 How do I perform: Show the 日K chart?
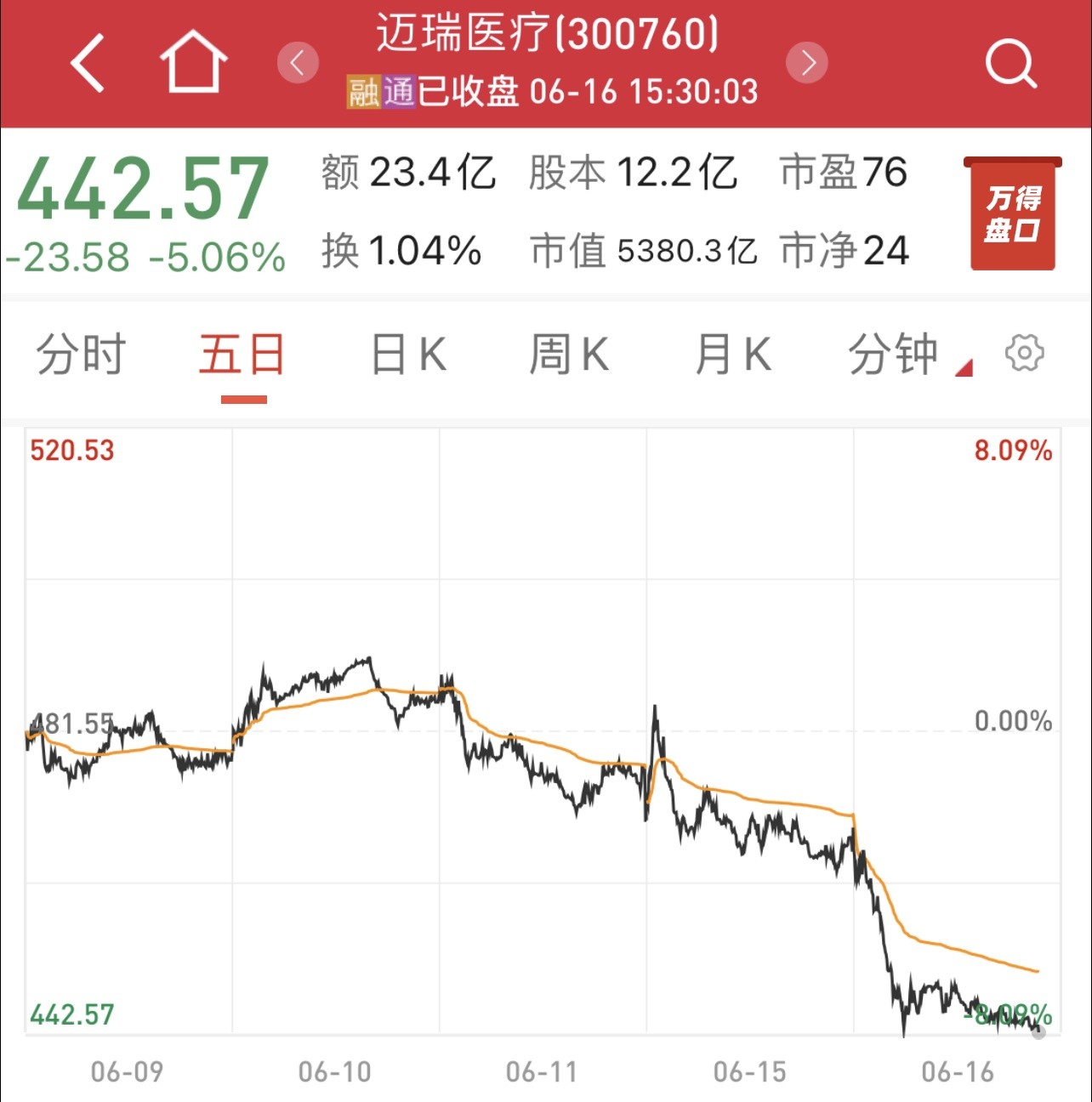[x=409, y=354]
